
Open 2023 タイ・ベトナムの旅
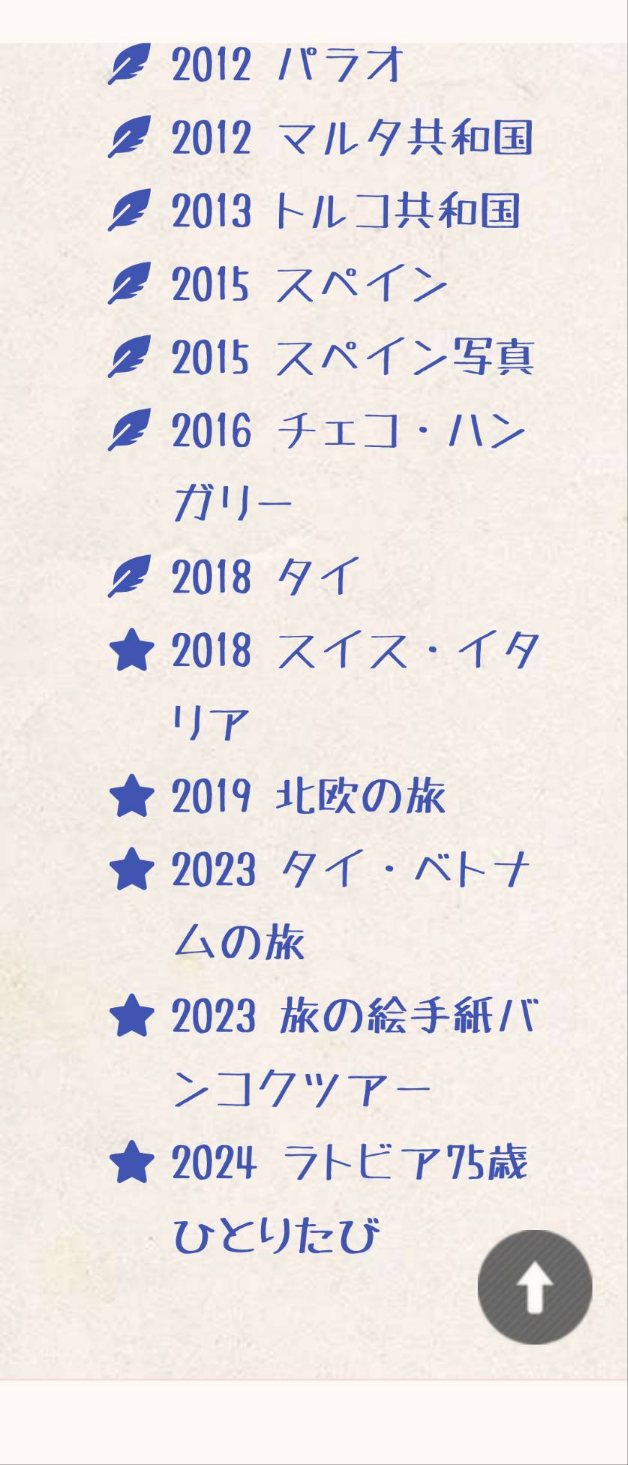(350, 871)
